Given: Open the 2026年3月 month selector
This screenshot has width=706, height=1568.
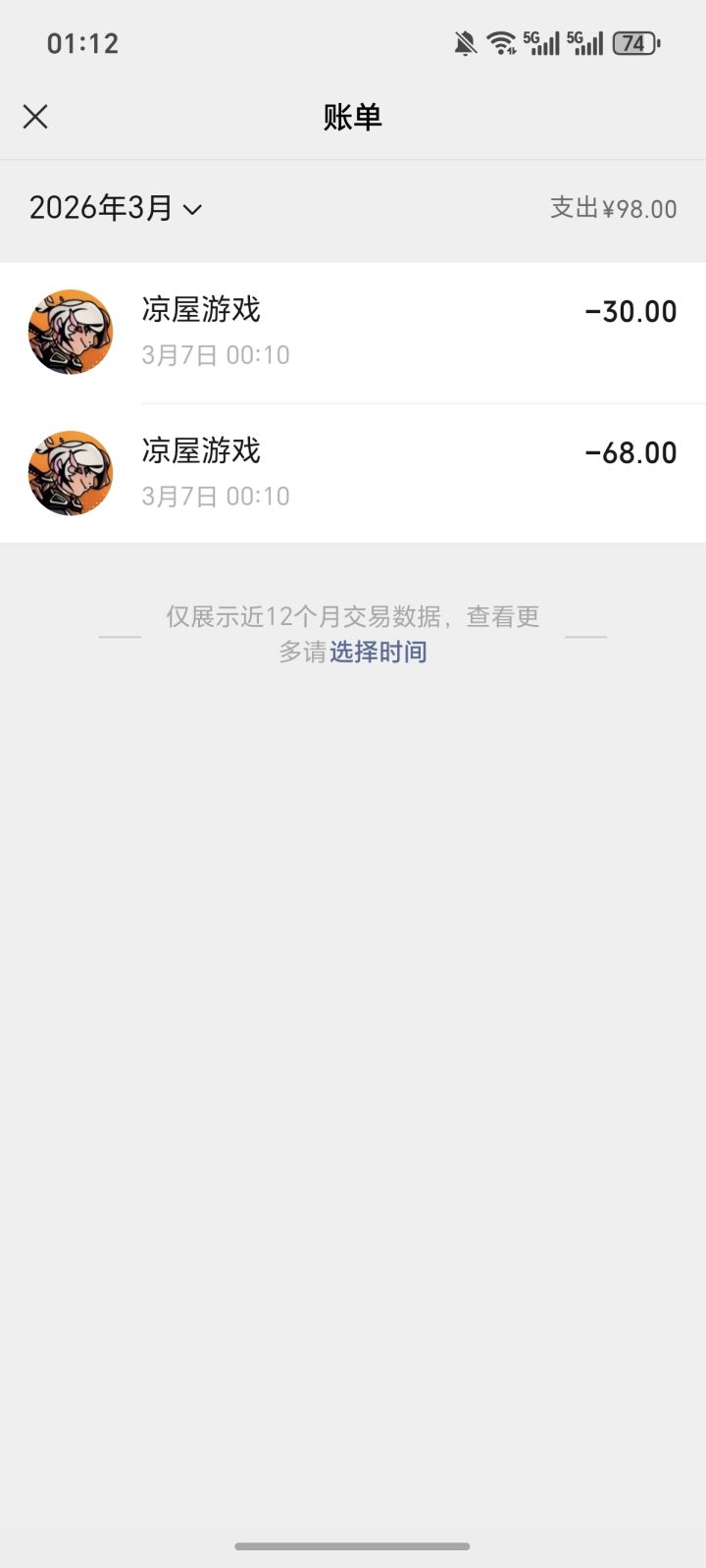Looking at the screenshot, I should tap(101, 208).
